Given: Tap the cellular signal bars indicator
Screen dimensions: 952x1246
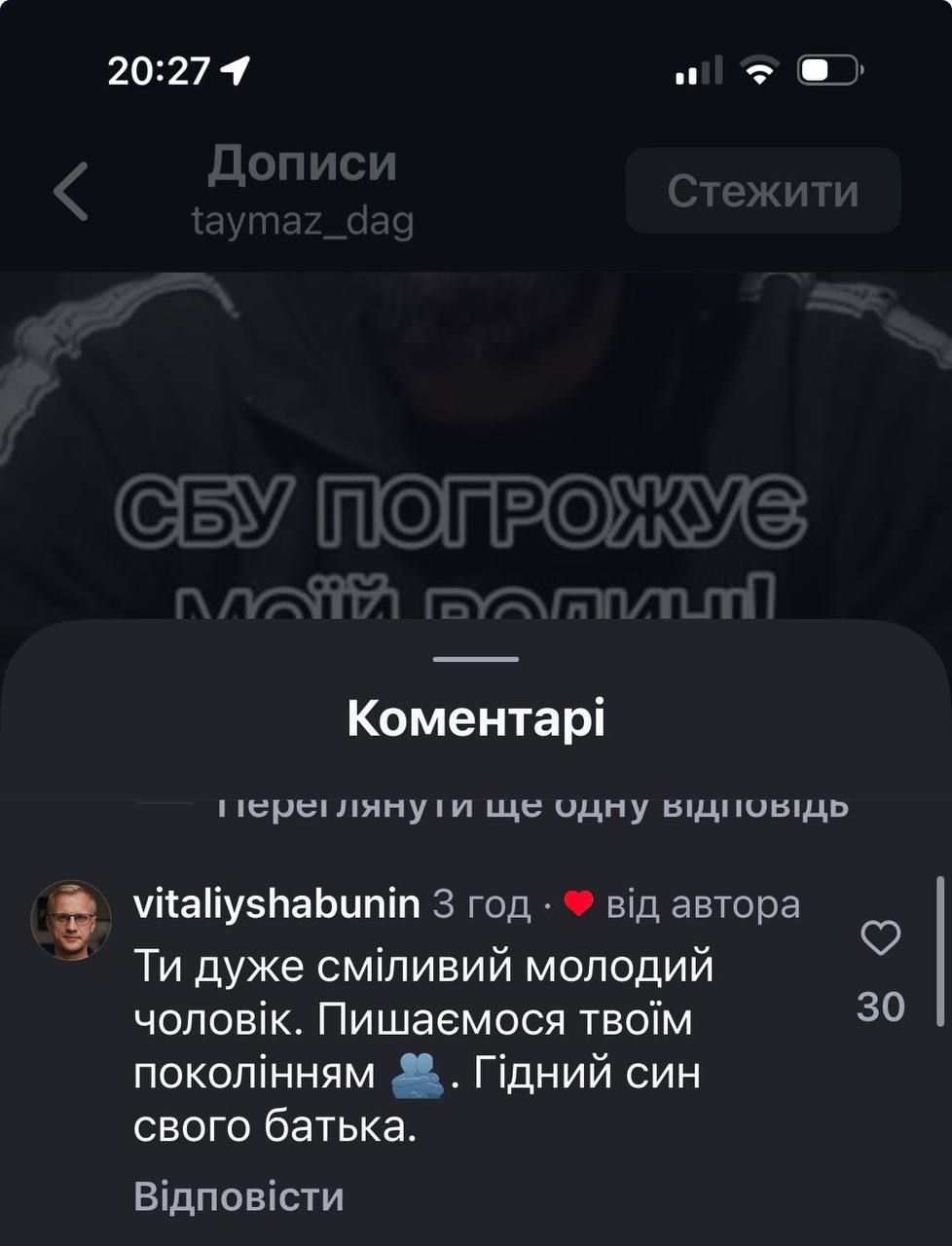Looking at the screenshot, I should (700, 68).
